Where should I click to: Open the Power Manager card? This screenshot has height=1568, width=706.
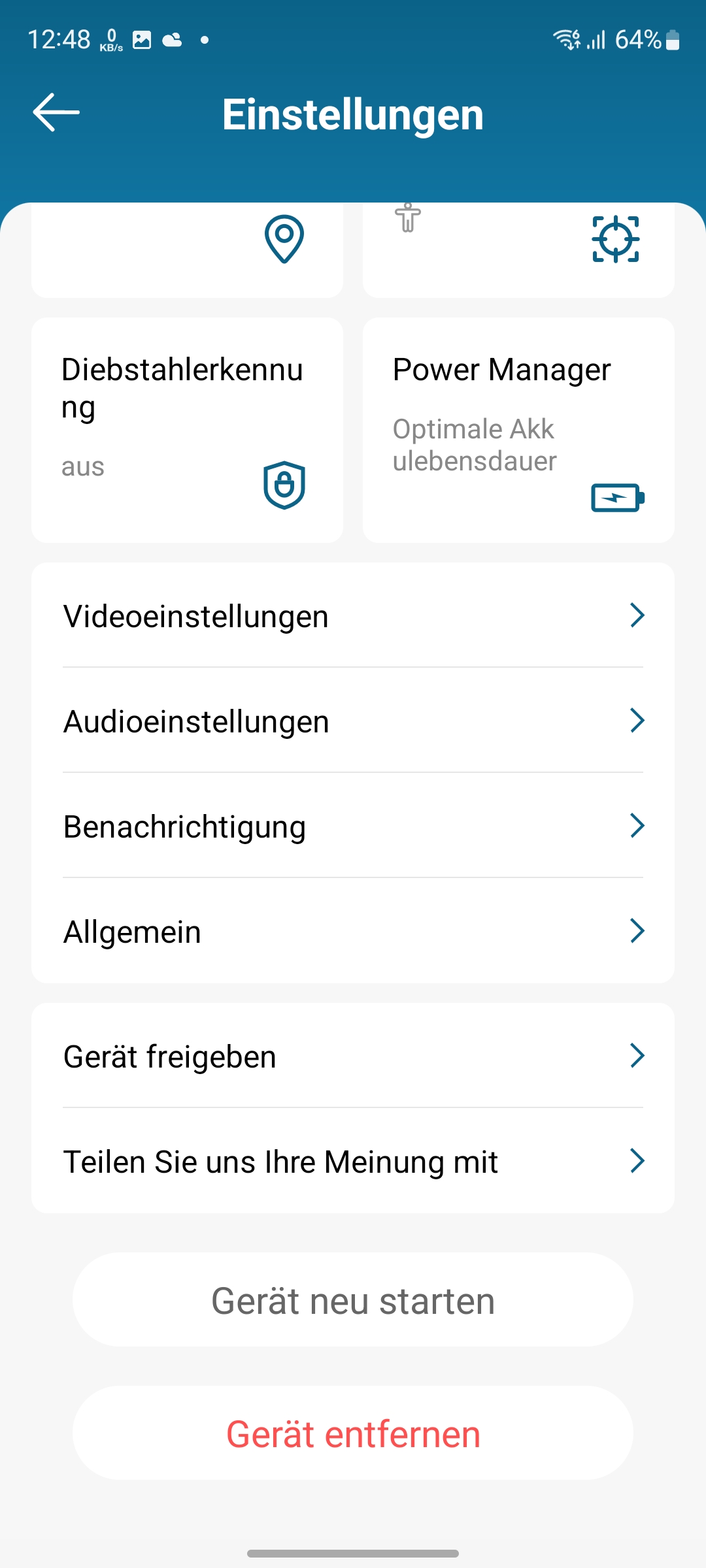point(518,430)
